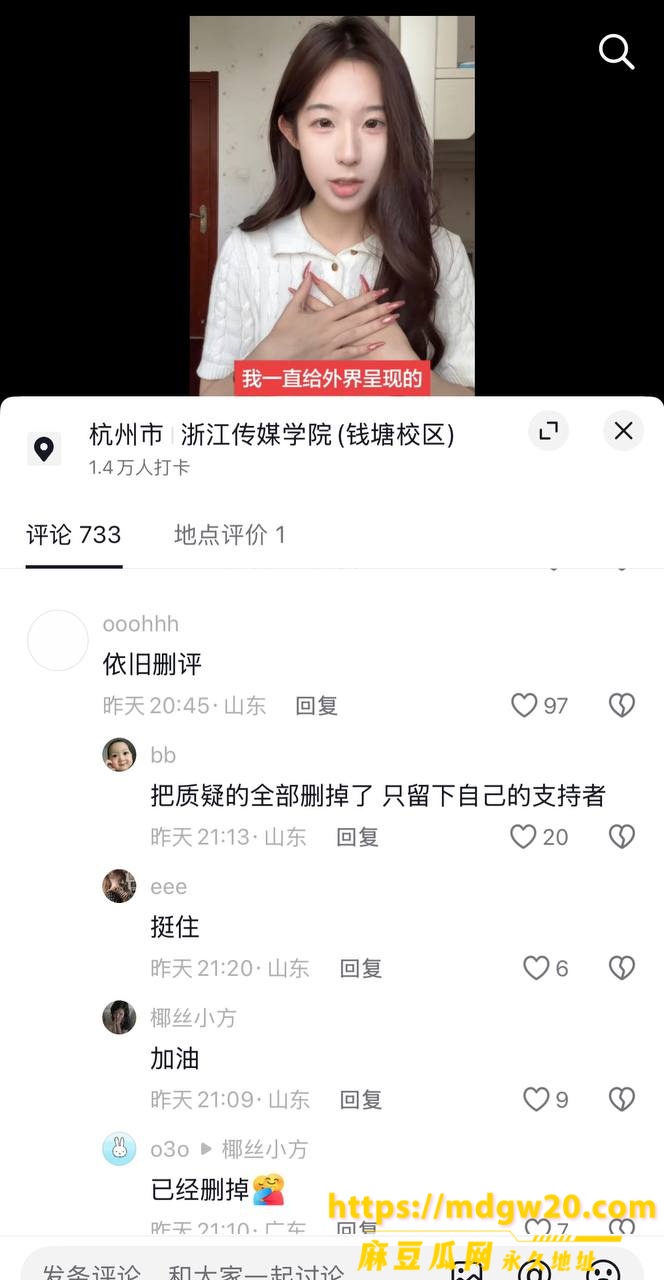Reply to eee's comment 挺住
Viewport: 664px width, 1280px height.
tap(361, 968)
